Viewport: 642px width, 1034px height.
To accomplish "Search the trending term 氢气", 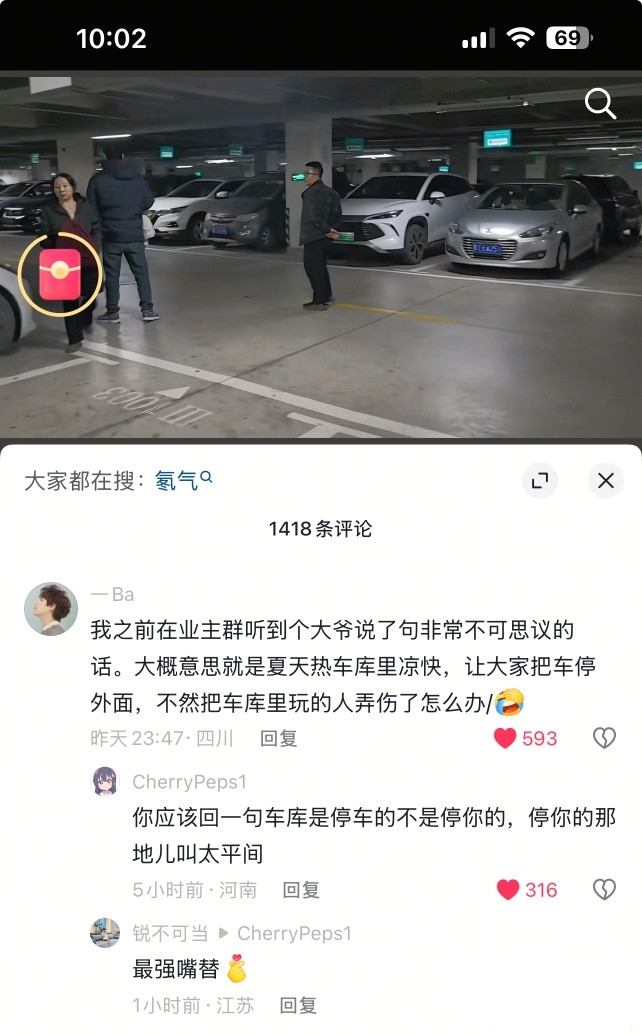I will point(183,480).
